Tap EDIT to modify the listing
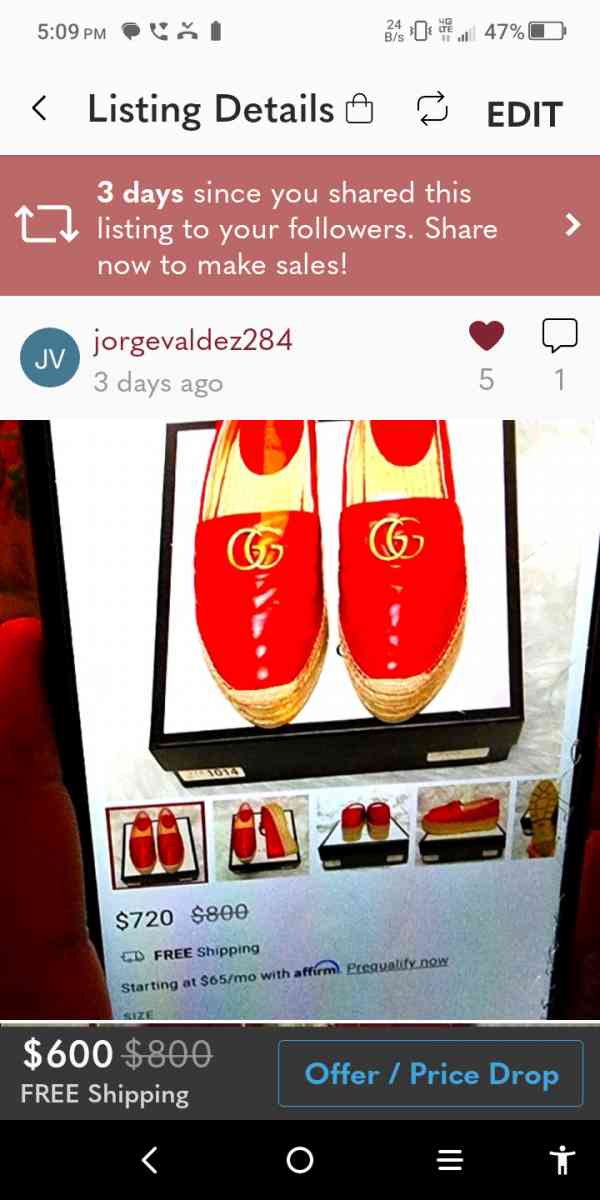 pyautogui.click(x=524, y=114)
